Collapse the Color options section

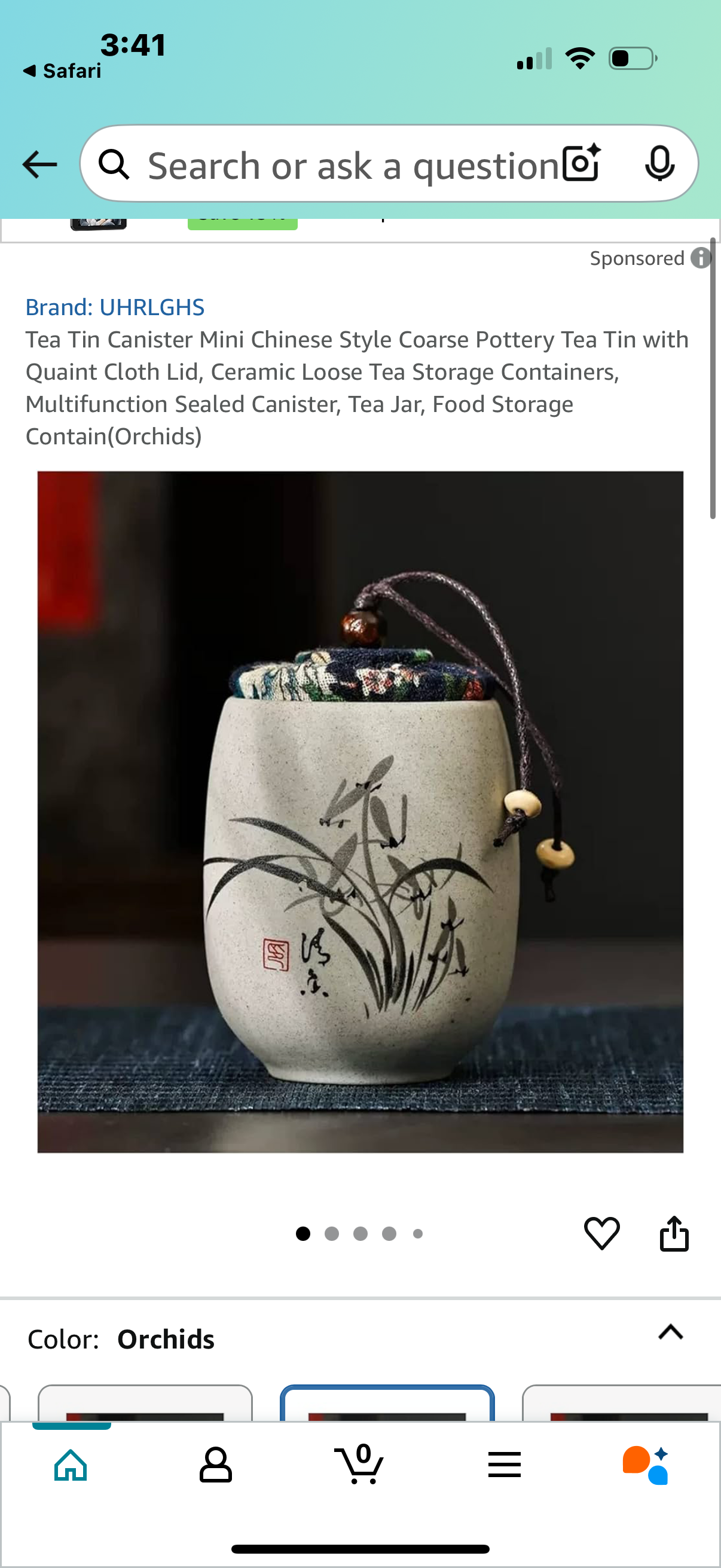click(x=671, y=1332)
